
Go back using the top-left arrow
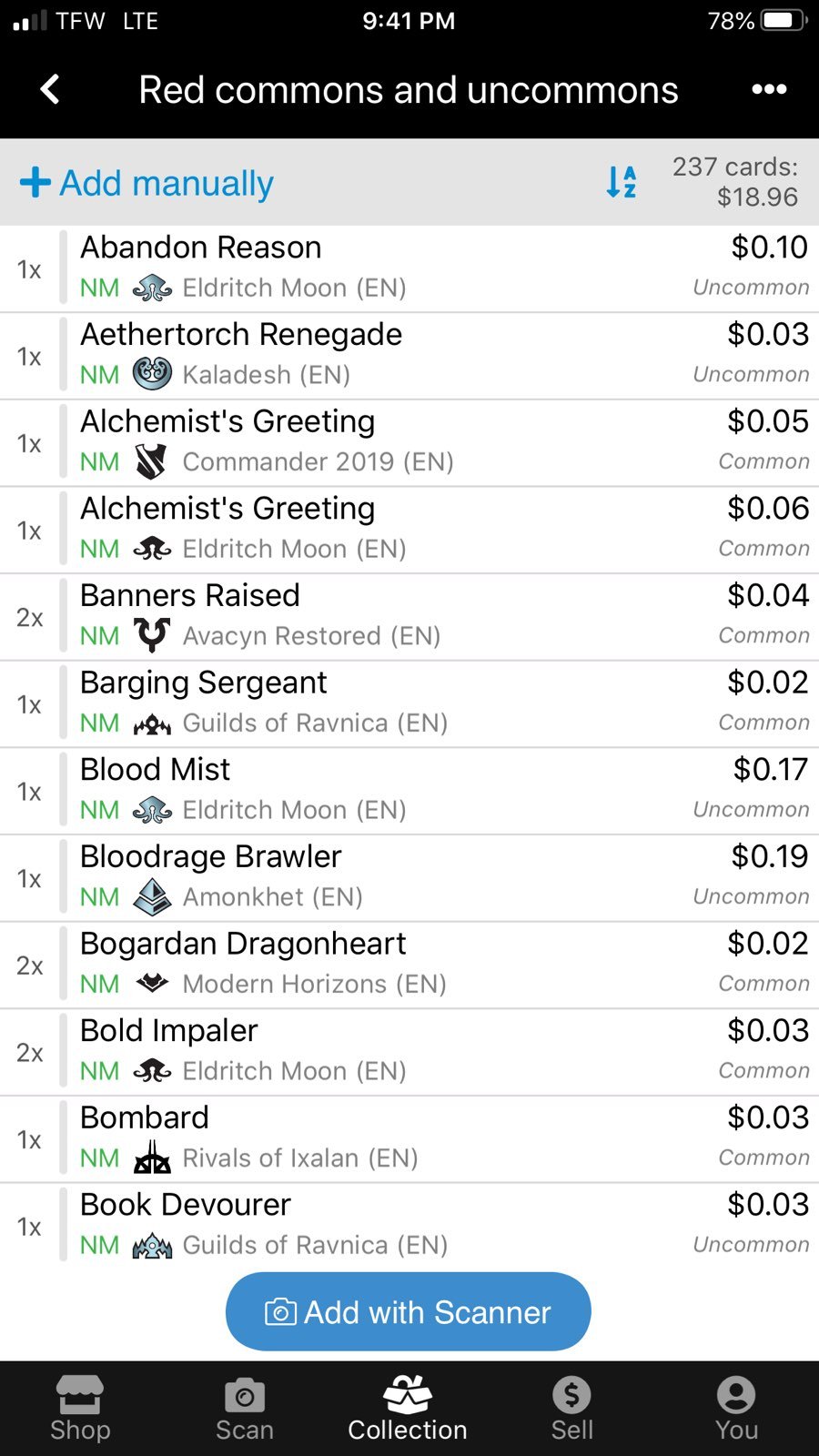point(51,89)
